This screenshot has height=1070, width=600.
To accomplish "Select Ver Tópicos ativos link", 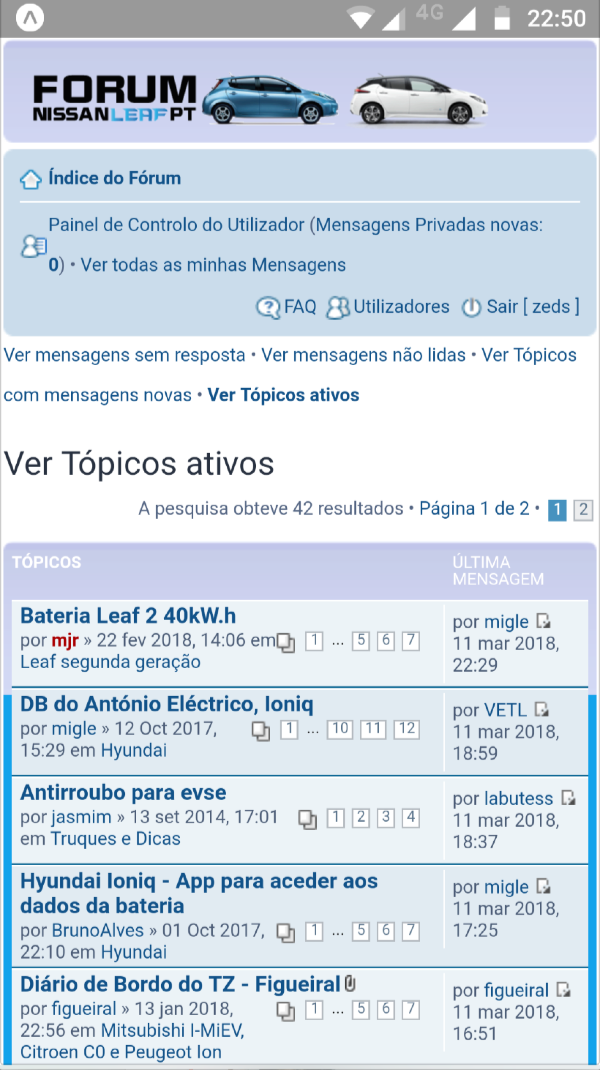I will 283,395.
